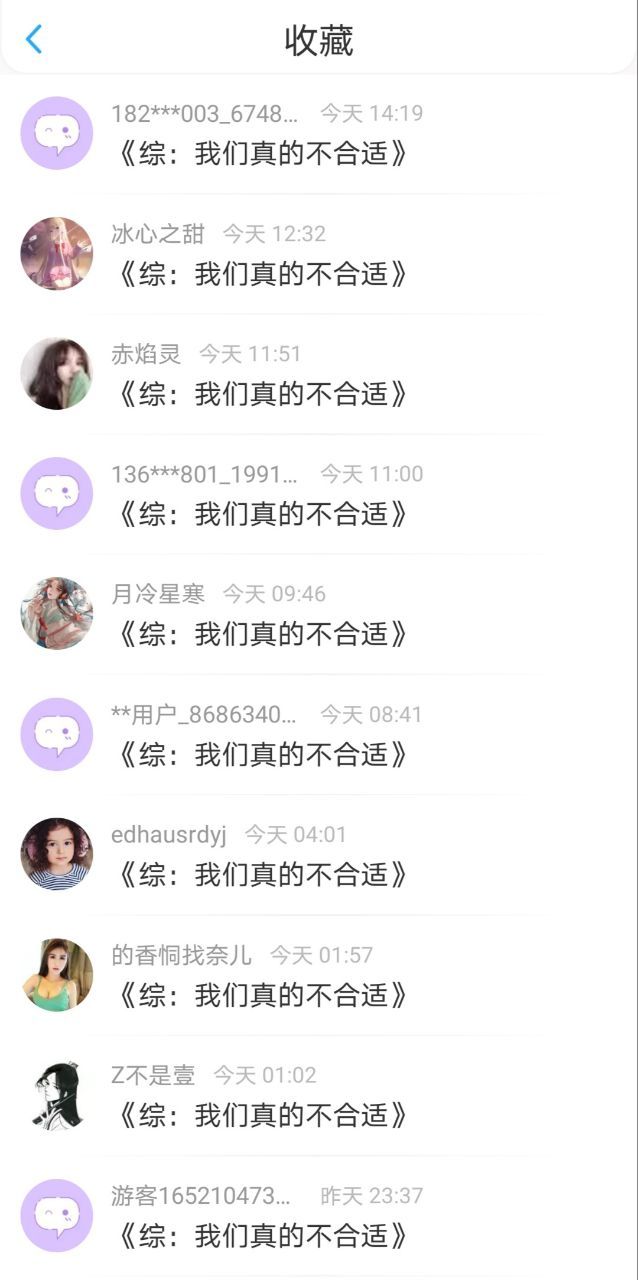The height and width of the screenshot is (1280, 638).
Task: Go back from the 收藏 page
Action: pyautogui.click(x=34, y=40)
